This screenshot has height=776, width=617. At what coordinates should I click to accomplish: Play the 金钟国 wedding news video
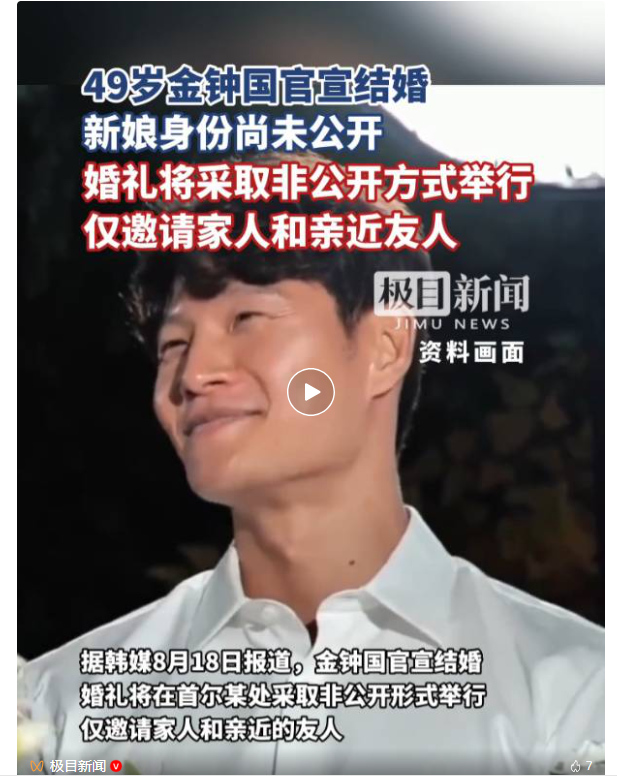(310, 392)
